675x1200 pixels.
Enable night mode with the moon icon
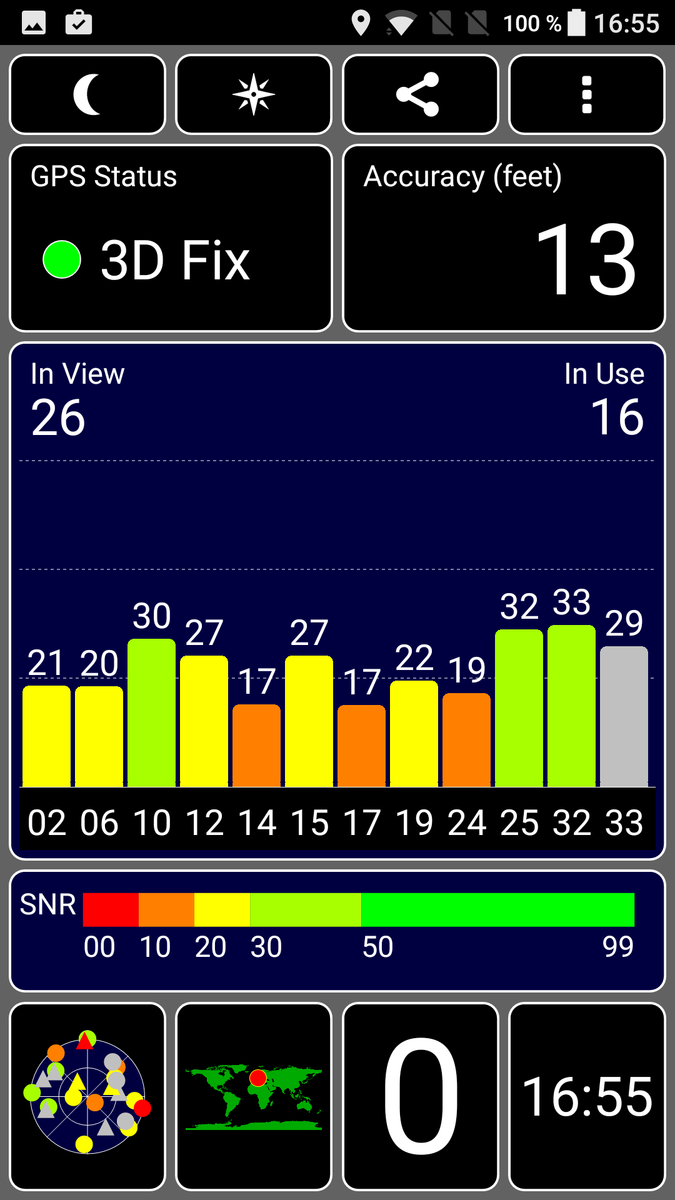tap(87, 95)
